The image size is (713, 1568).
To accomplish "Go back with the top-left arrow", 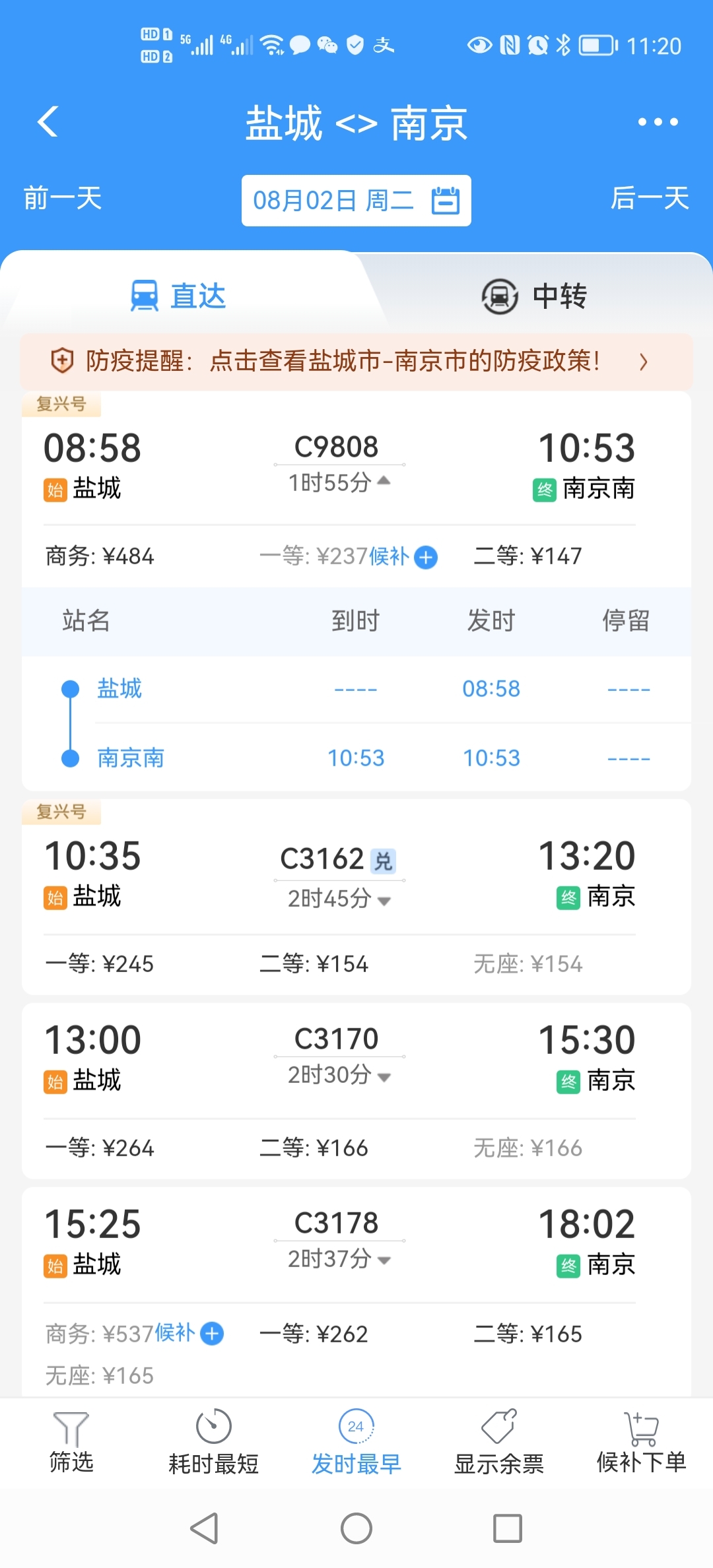I will tap(48, 122).
